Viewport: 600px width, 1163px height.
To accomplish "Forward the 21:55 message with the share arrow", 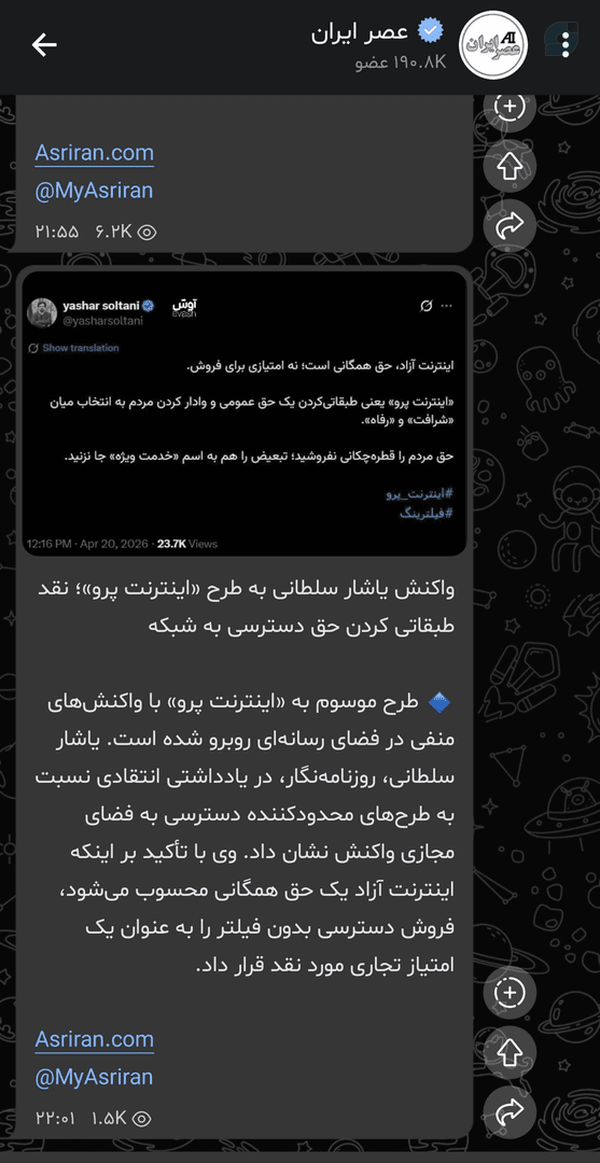I will coord(510,225).
